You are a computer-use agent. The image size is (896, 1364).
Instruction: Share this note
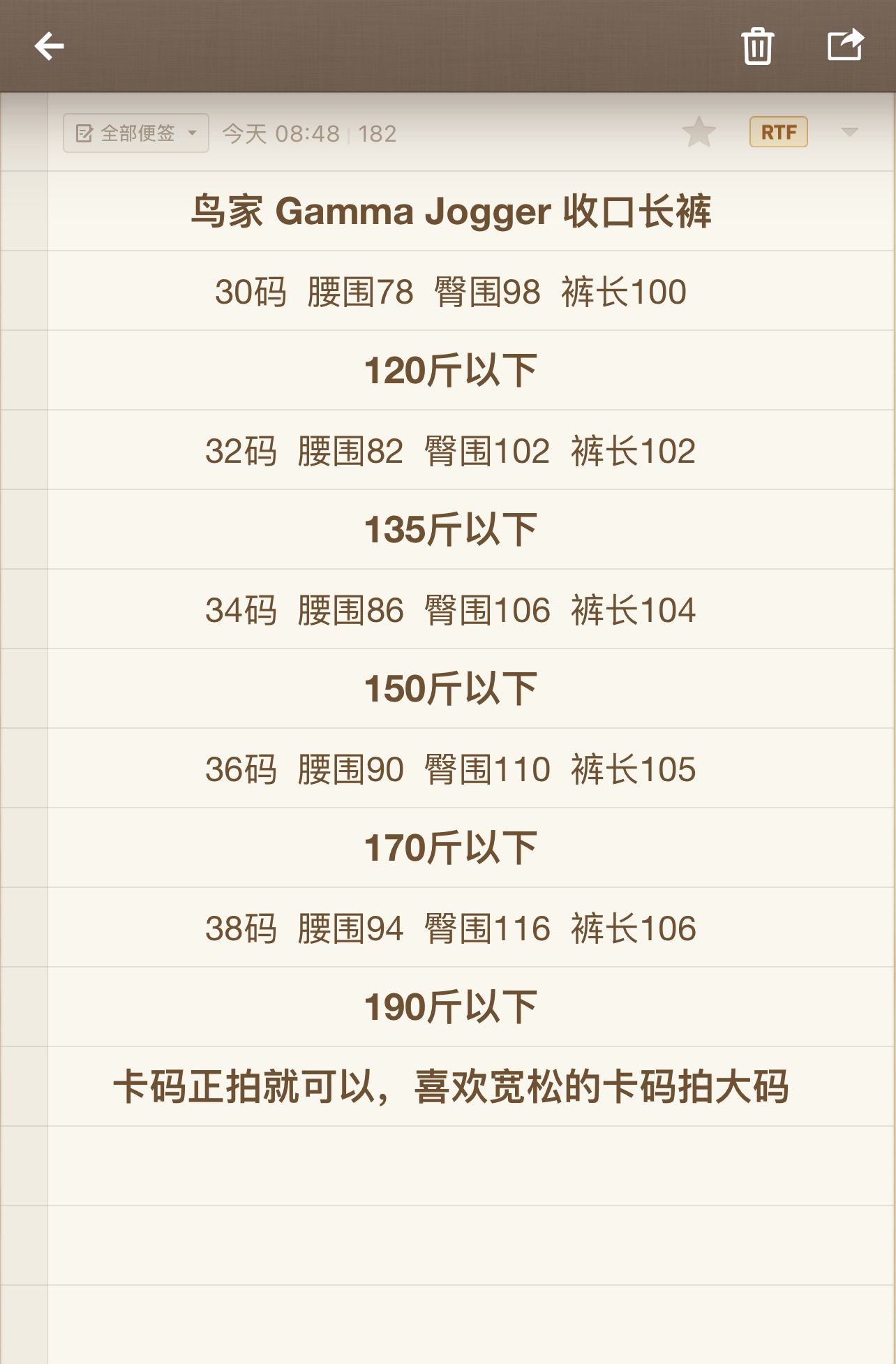(845, 45)
